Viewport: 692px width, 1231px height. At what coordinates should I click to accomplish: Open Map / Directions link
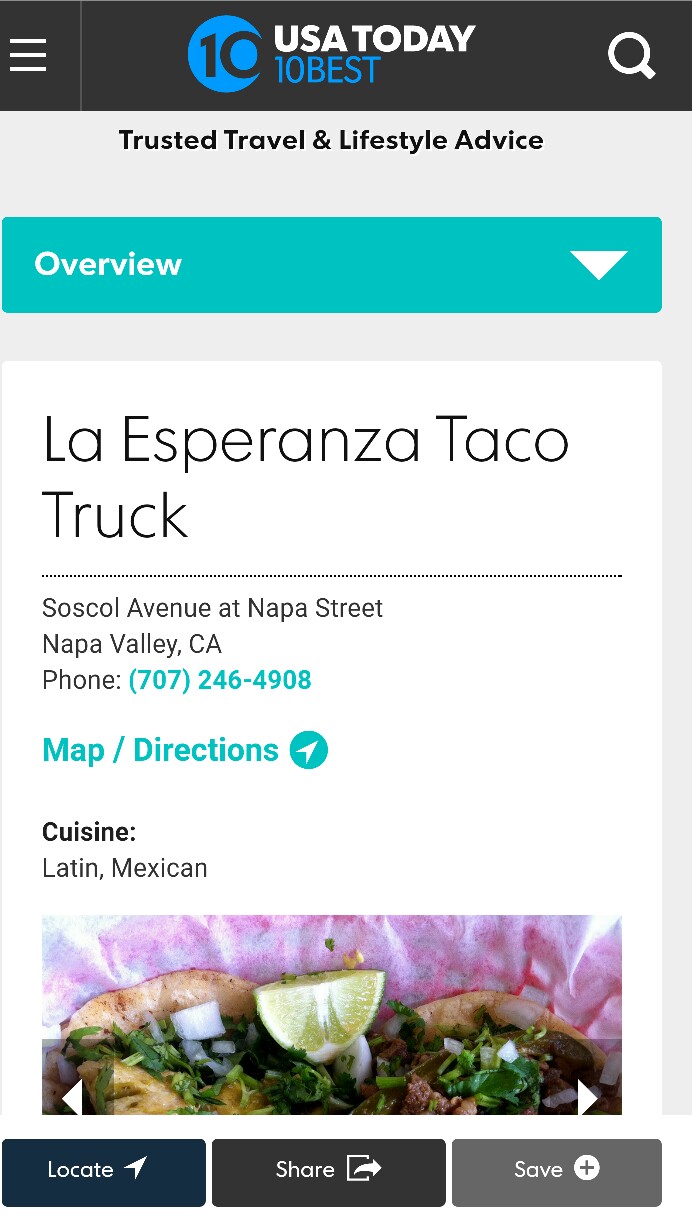[184, 750]
